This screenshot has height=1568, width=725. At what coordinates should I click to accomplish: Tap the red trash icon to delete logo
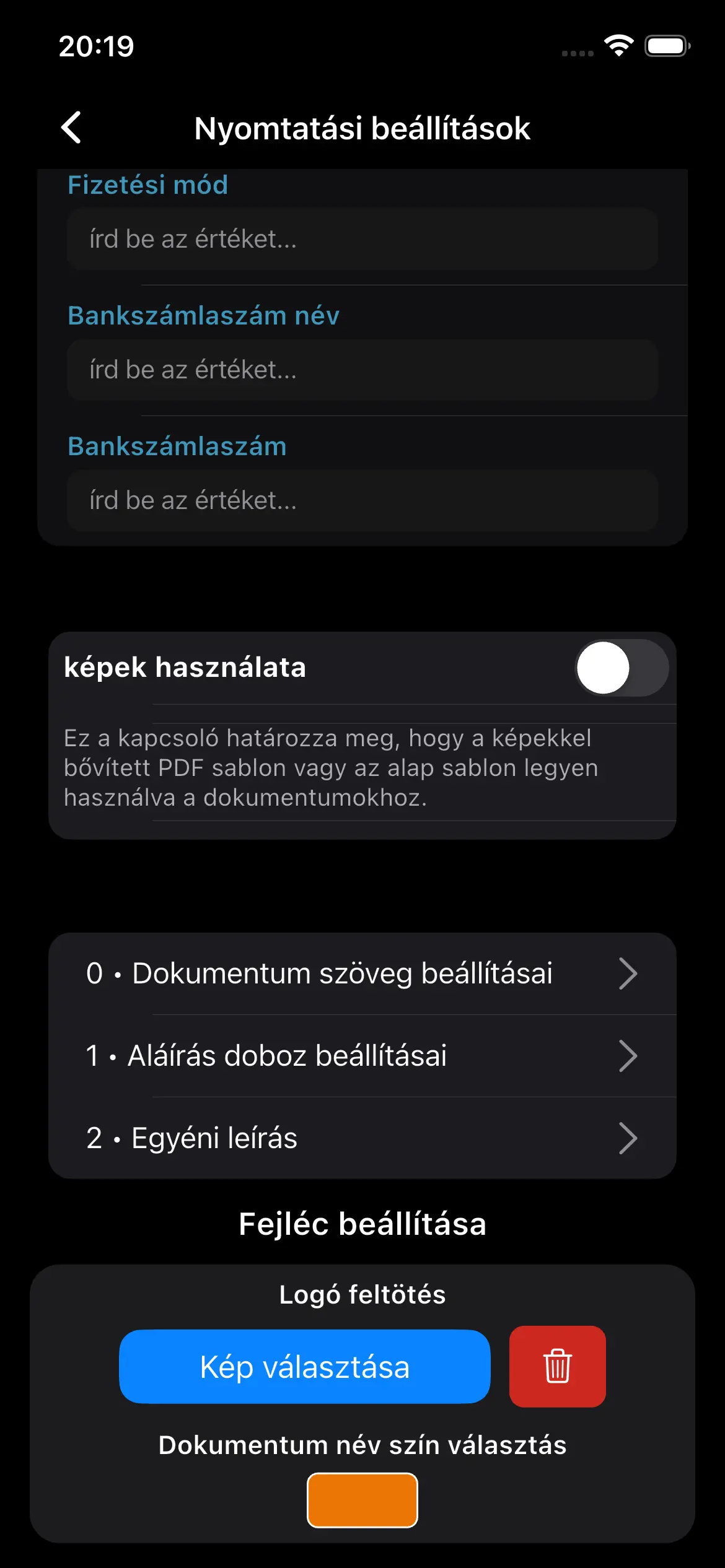[556, 1367]
